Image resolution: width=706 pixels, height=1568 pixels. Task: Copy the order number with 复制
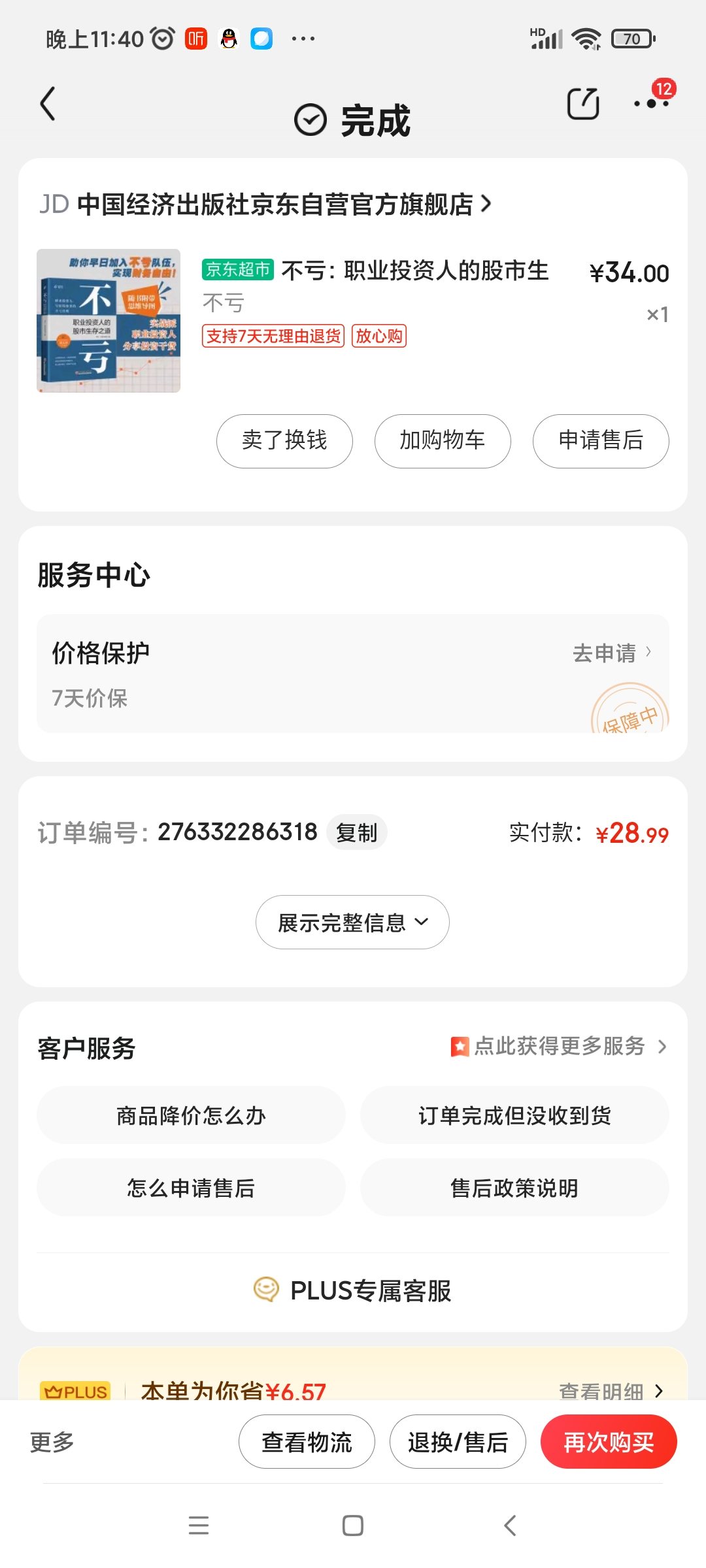coord(356,833)
